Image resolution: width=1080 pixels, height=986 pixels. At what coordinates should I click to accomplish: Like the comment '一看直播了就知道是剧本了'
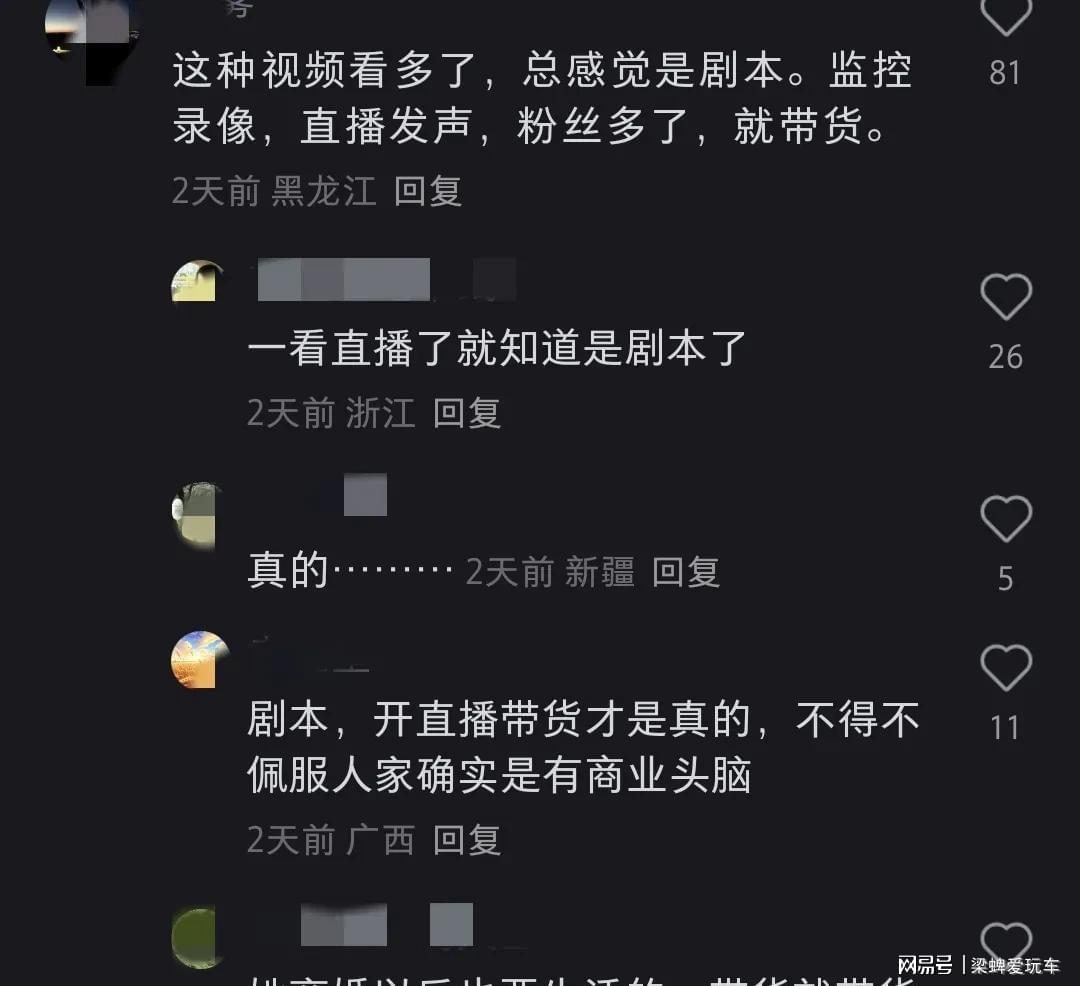(x=1005, y=297)
